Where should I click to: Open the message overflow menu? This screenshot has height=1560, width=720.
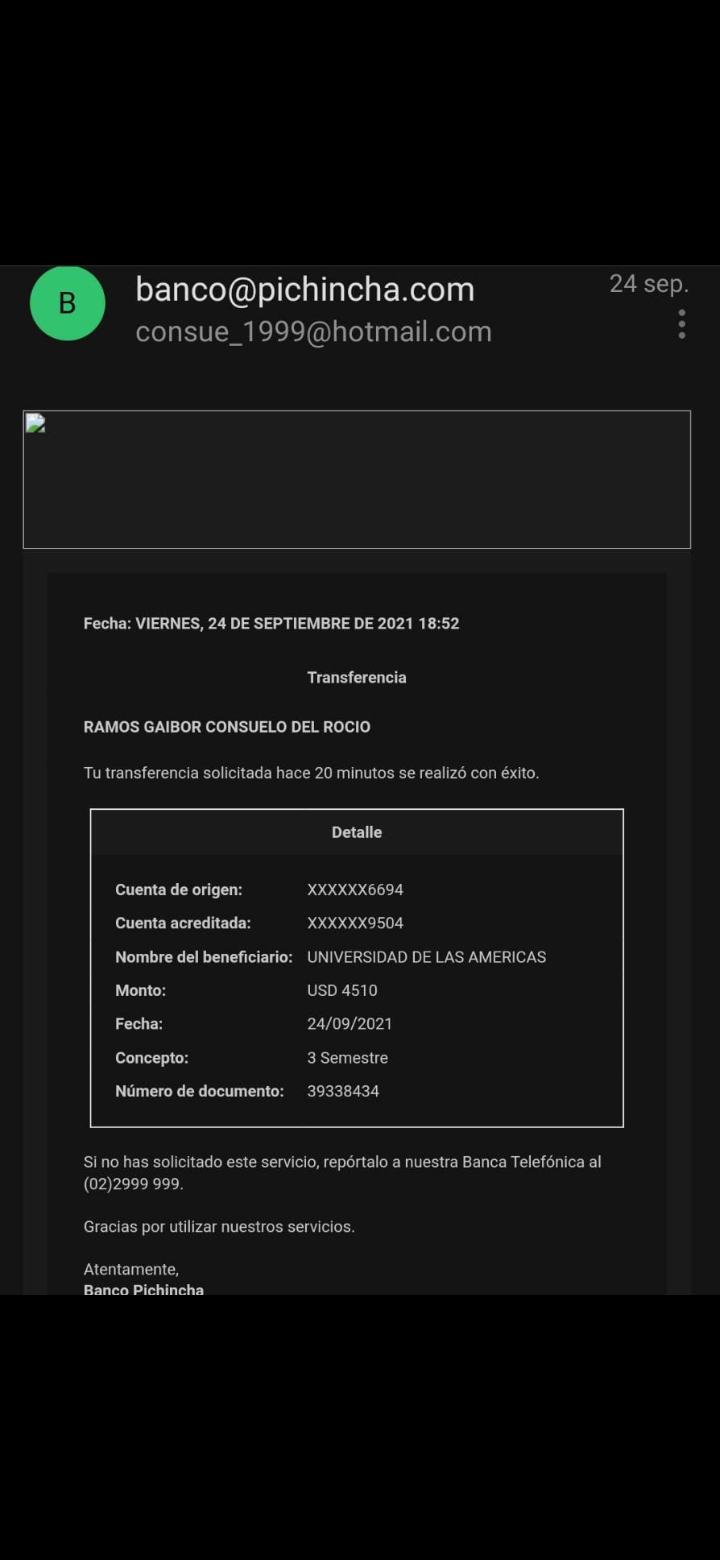pyautogui.click(x=681, y=324)
